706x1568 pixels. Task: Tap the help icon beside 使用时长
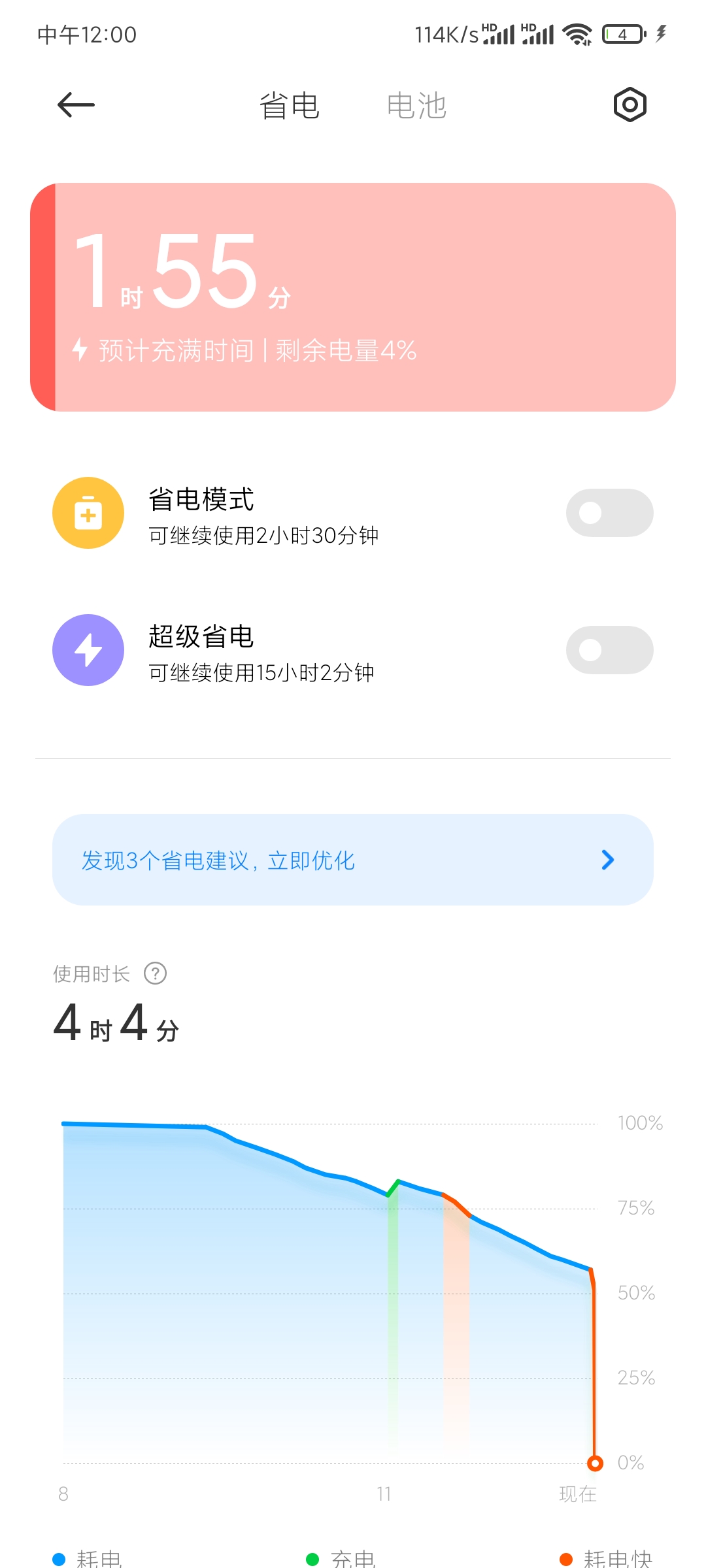click(155, 973)
